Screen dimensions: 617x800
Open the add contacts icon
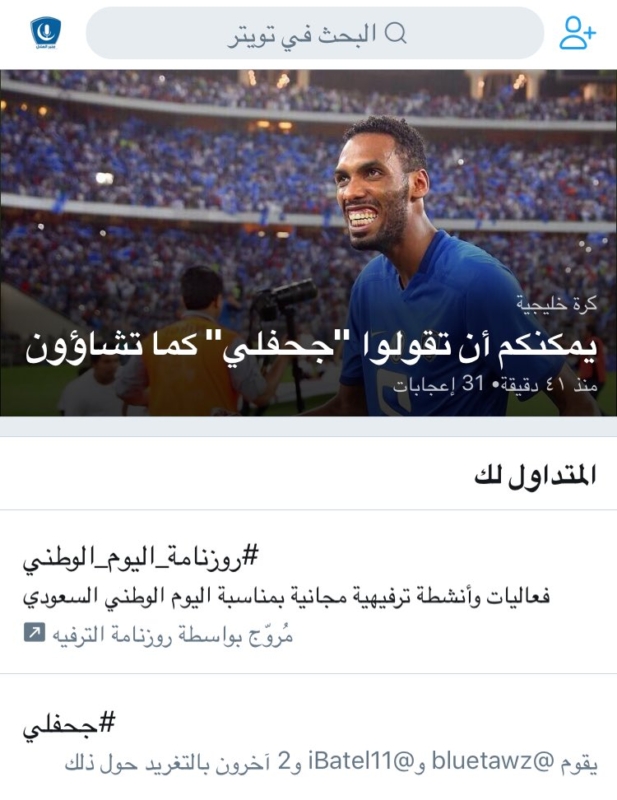point(577,32)
